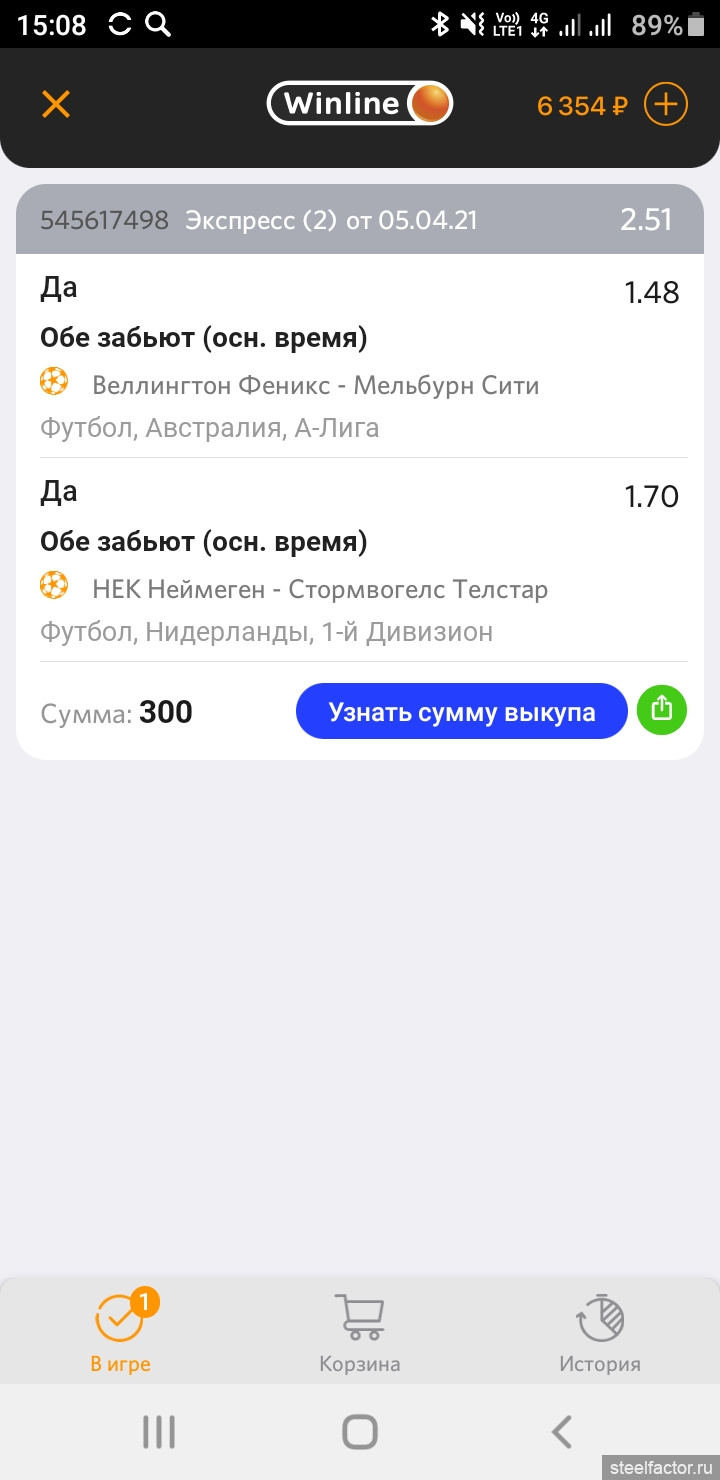Close the bet slip screen
This screenshot has width=720, height=1480.
tap(56, 104)
